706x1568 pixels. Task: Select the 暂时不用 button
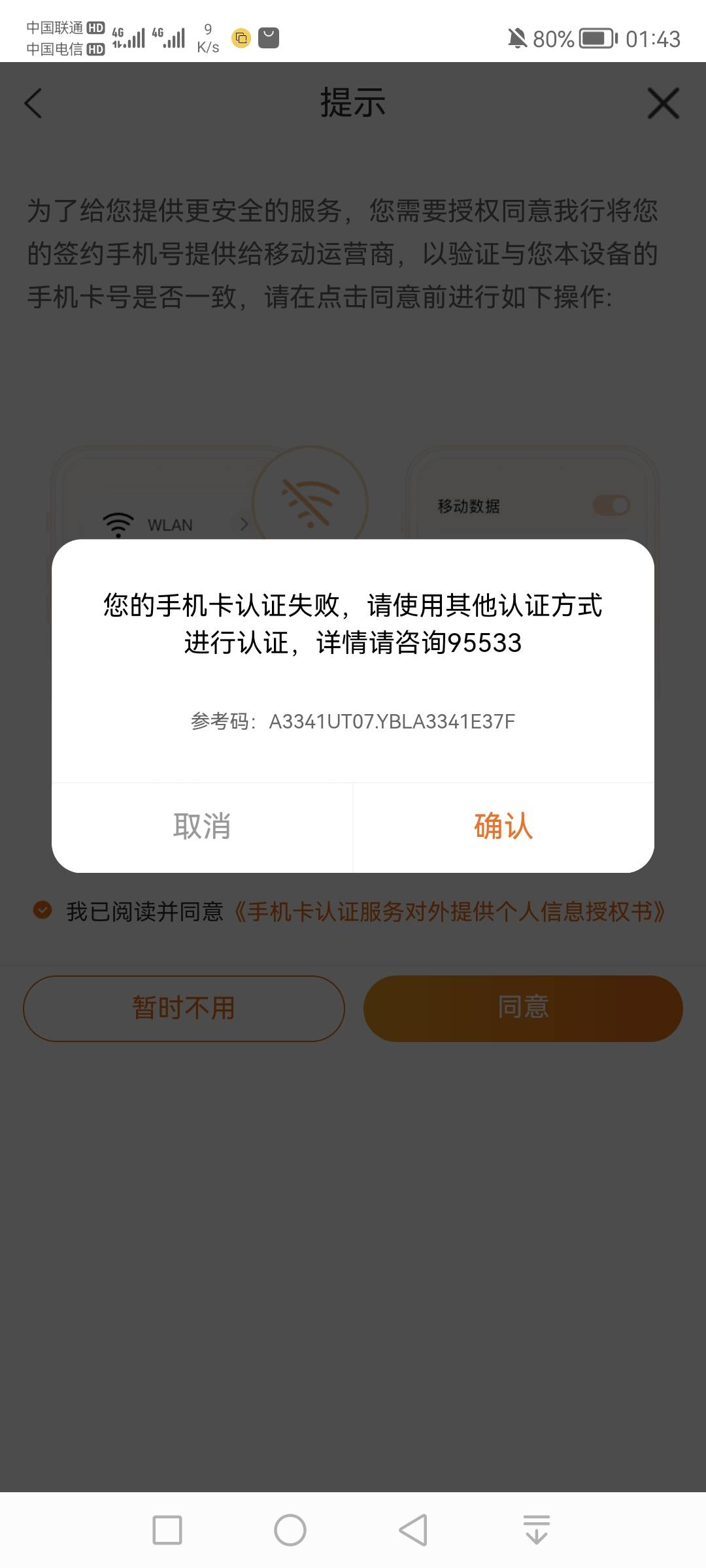tap(184, 1008)
